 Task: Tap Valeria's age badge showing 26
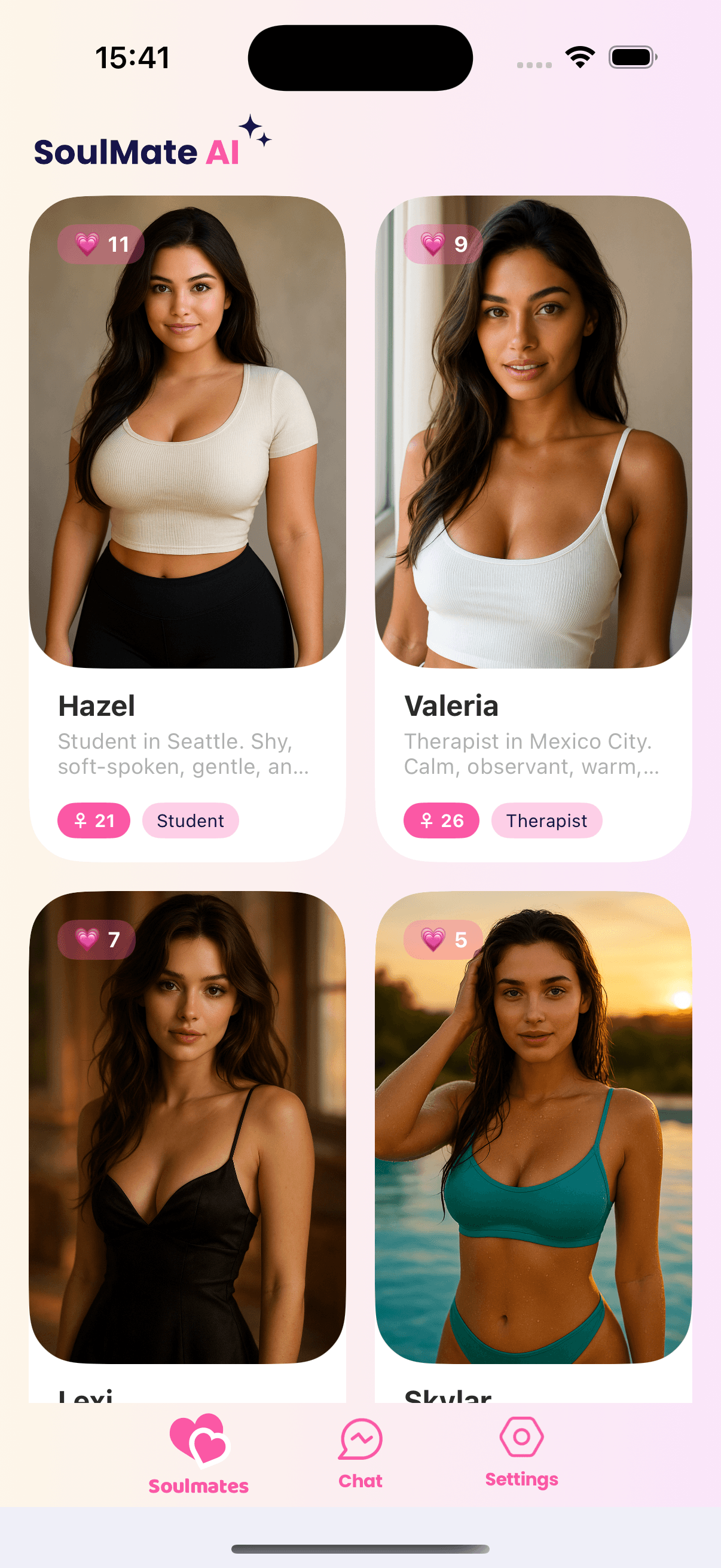coord(442,820)
